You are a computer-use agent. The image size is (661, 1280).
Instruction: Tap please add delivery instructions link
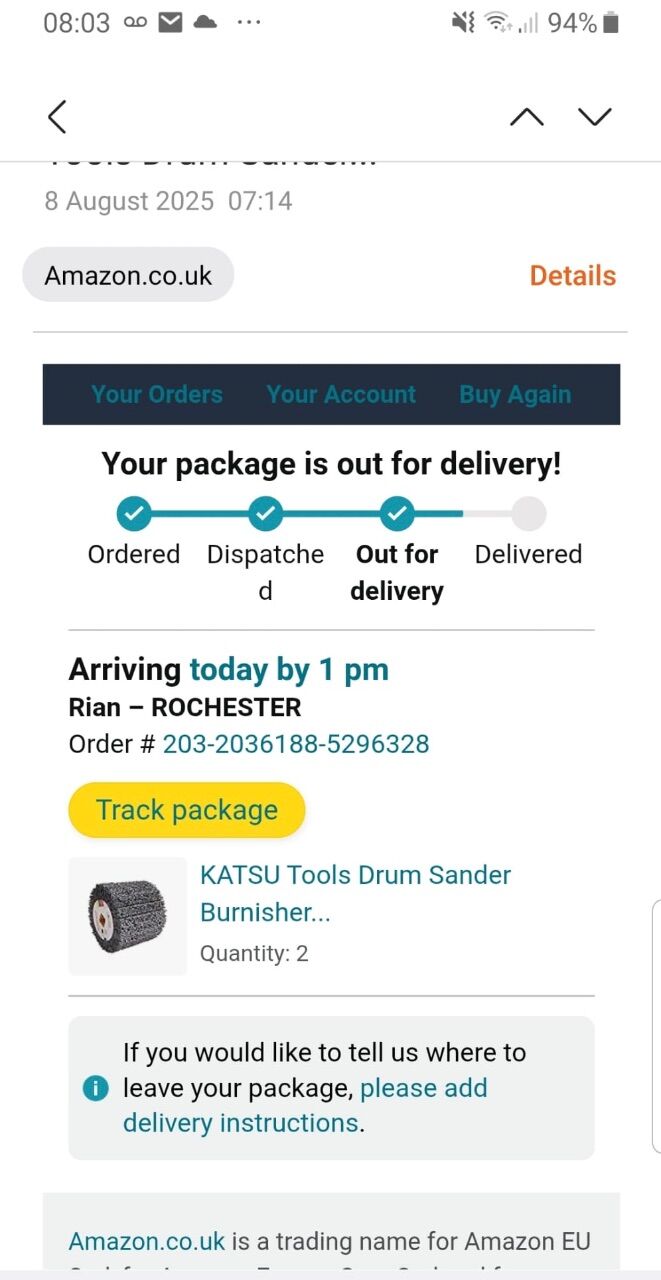coord(305,1105)
